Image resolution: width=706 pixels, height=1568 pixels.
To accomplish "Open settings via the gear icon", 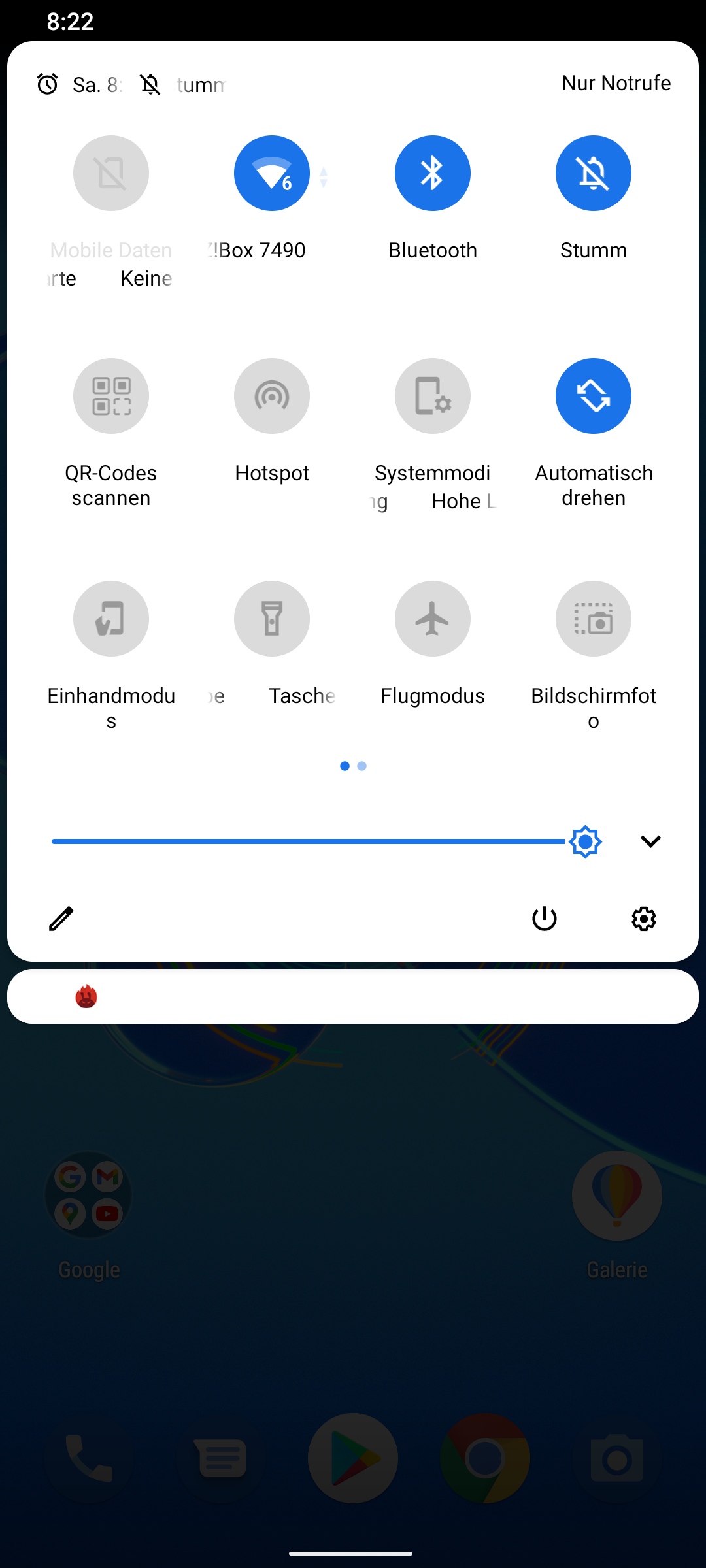I will point(644,919).
